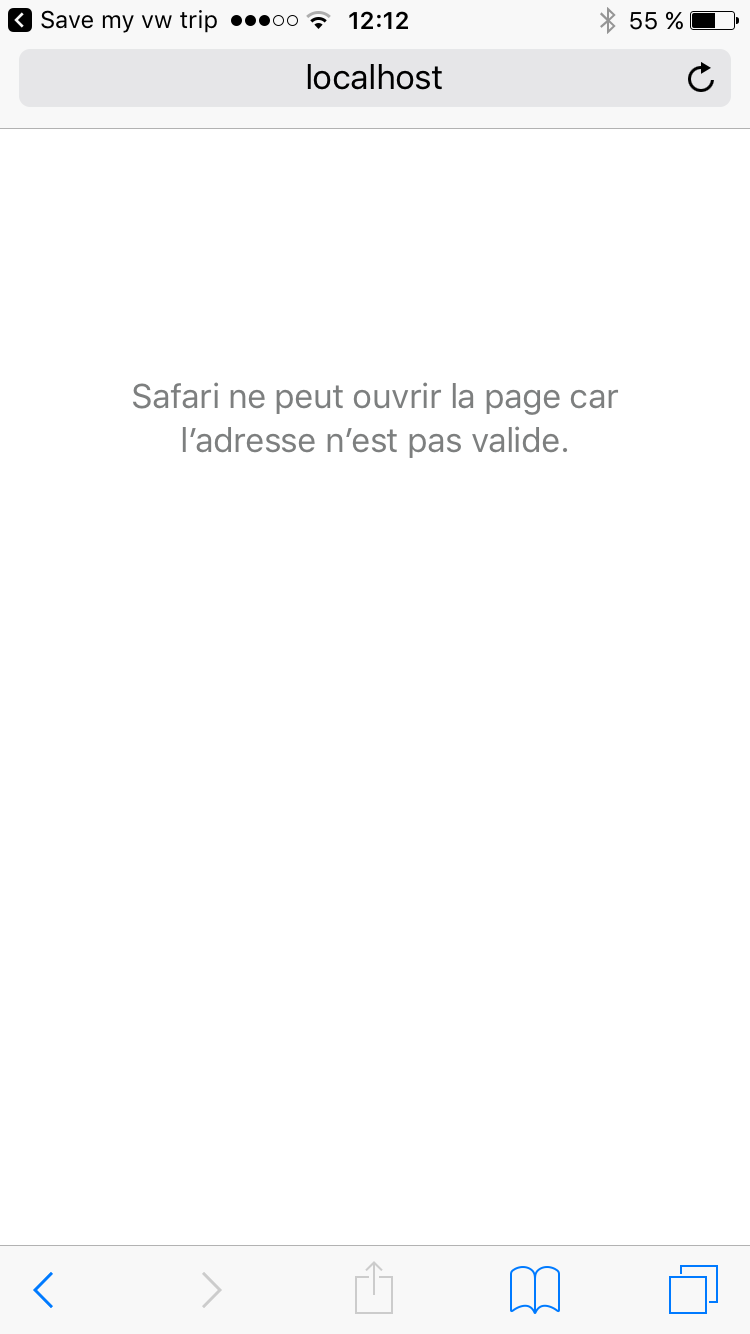Show all open tabs
The image size is (750, 1334).
(693, 1290)
